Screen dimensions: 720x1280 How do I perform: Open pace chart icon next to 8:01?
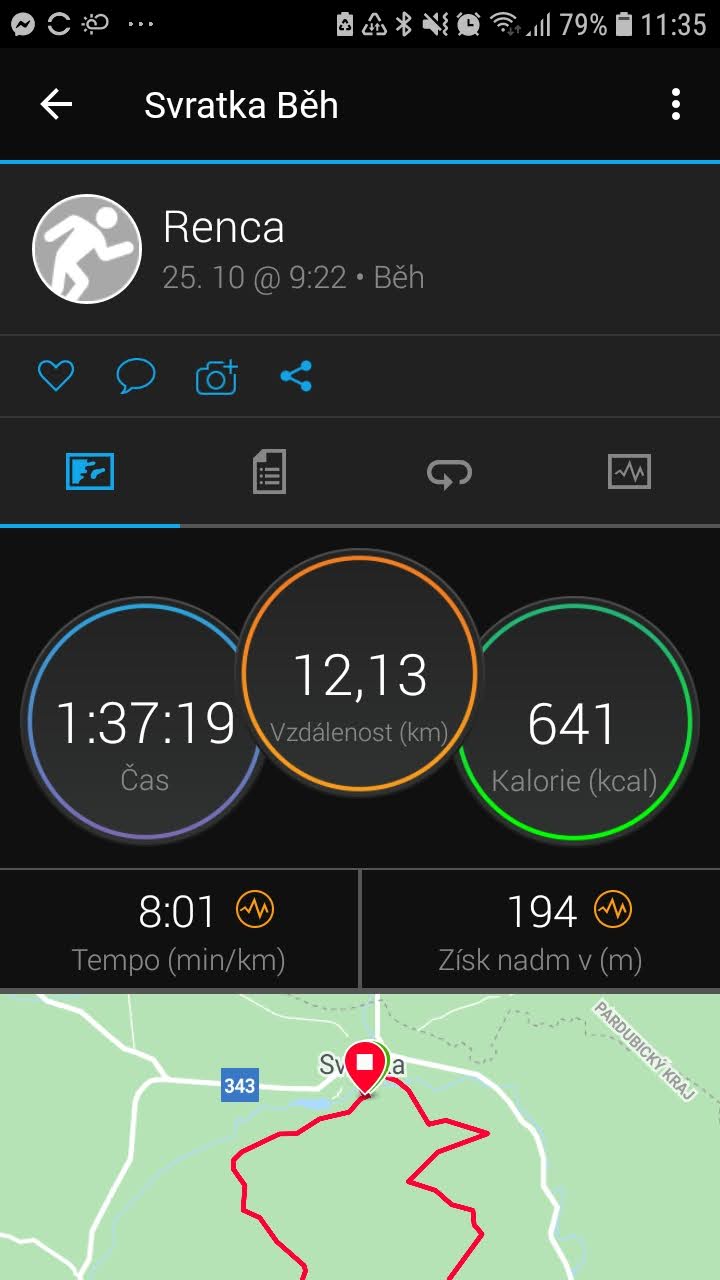coord(255,910)
